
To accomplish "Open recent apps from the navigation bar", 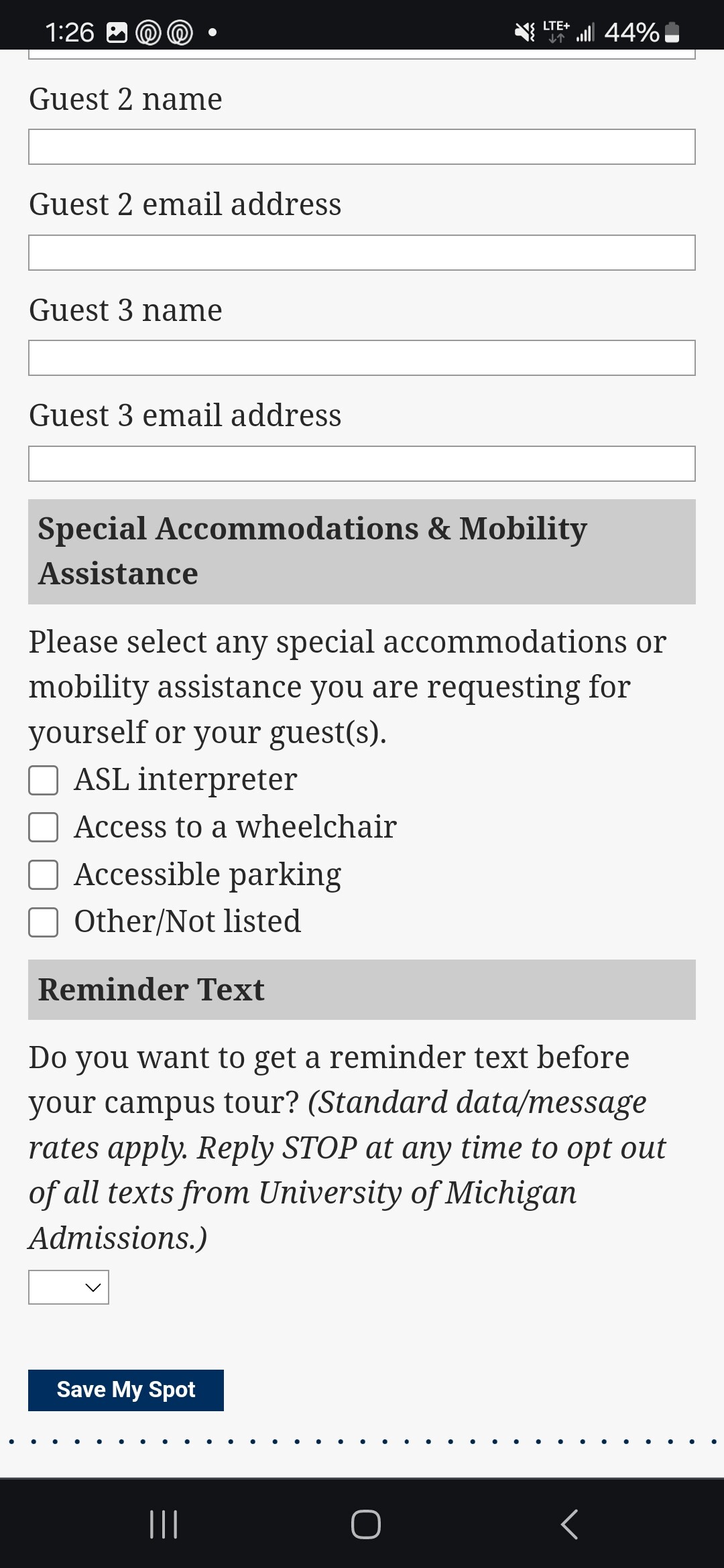I will coord(164,1524).
